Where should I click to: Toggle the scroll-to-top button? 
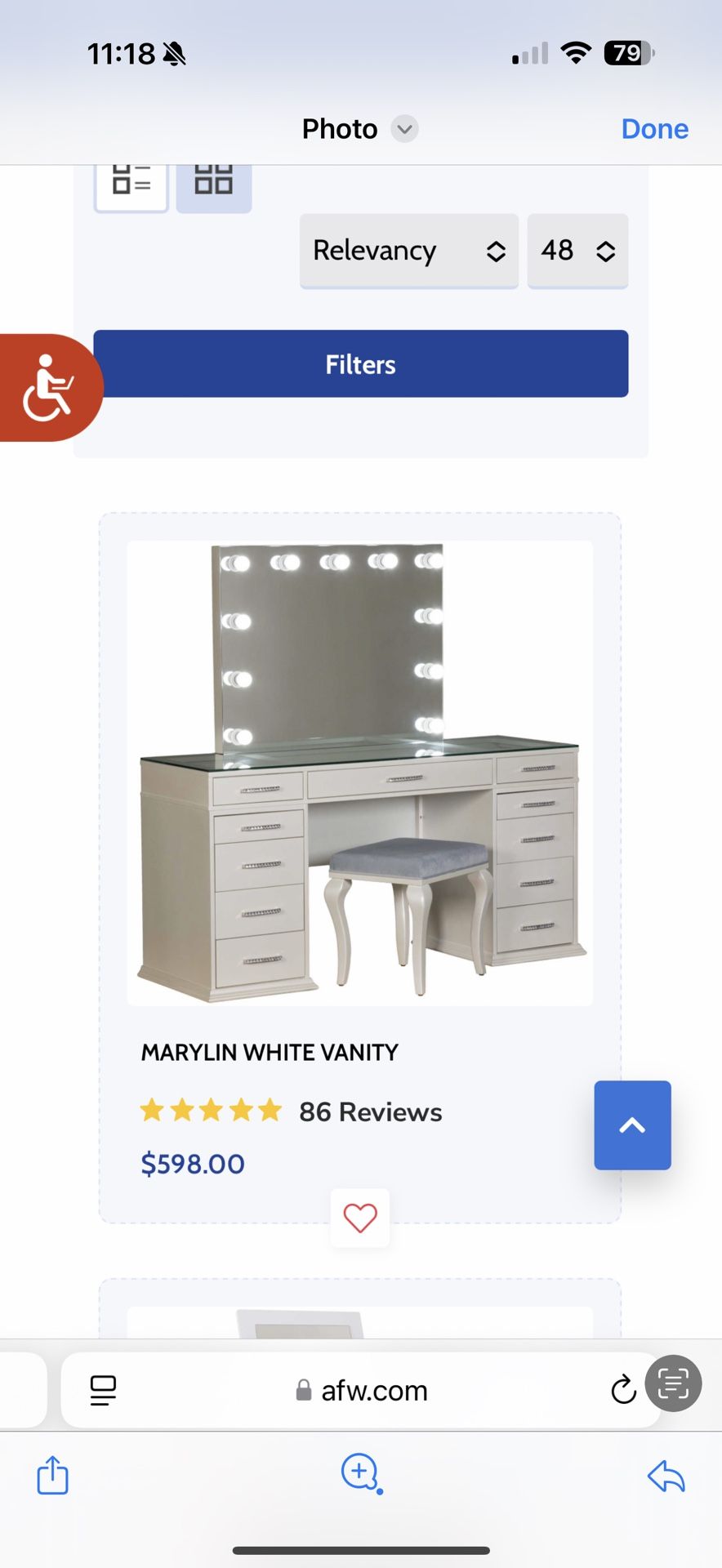[631, 1125]
